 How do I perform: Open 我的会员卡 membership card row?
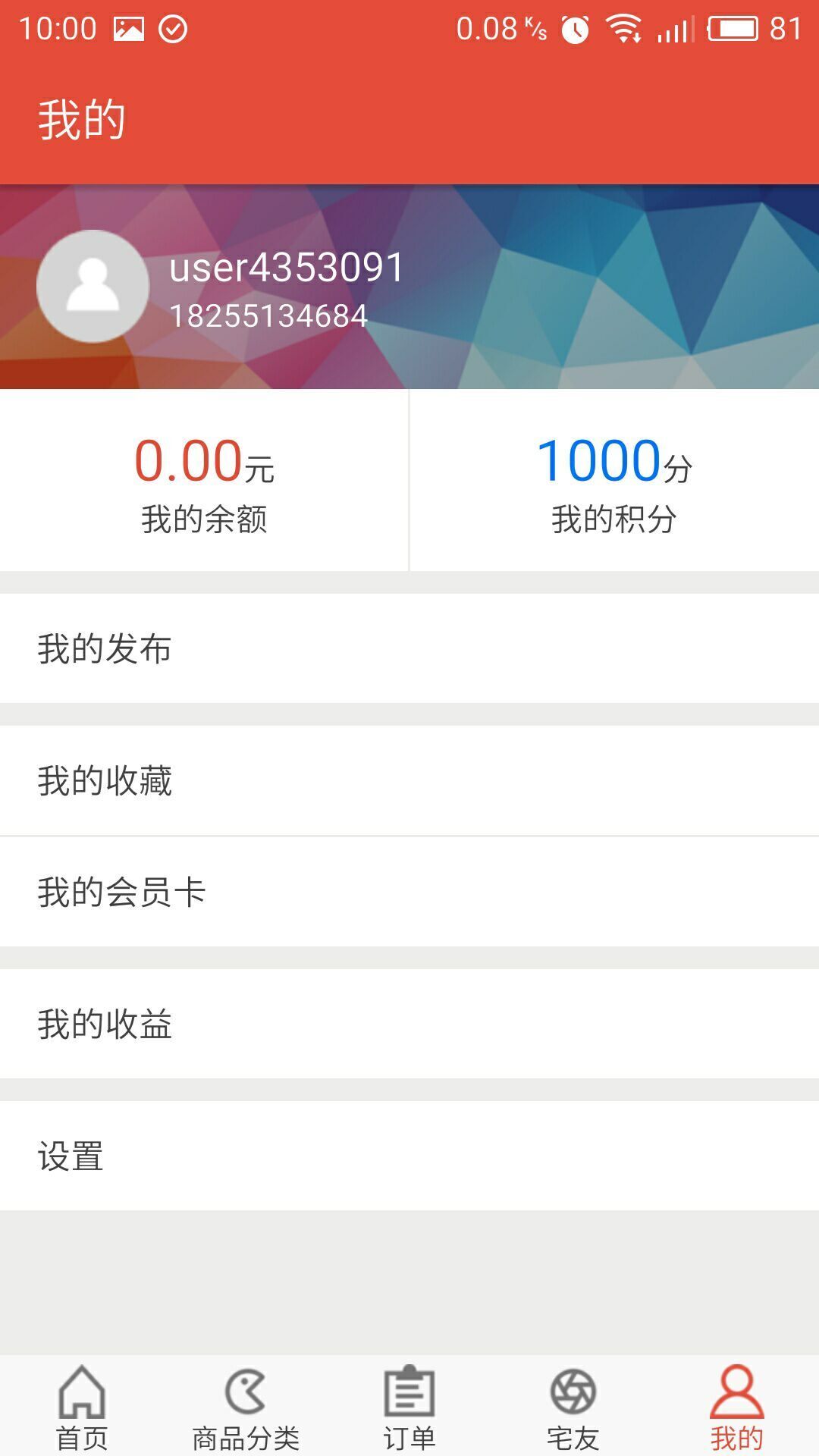pos(409,892)
